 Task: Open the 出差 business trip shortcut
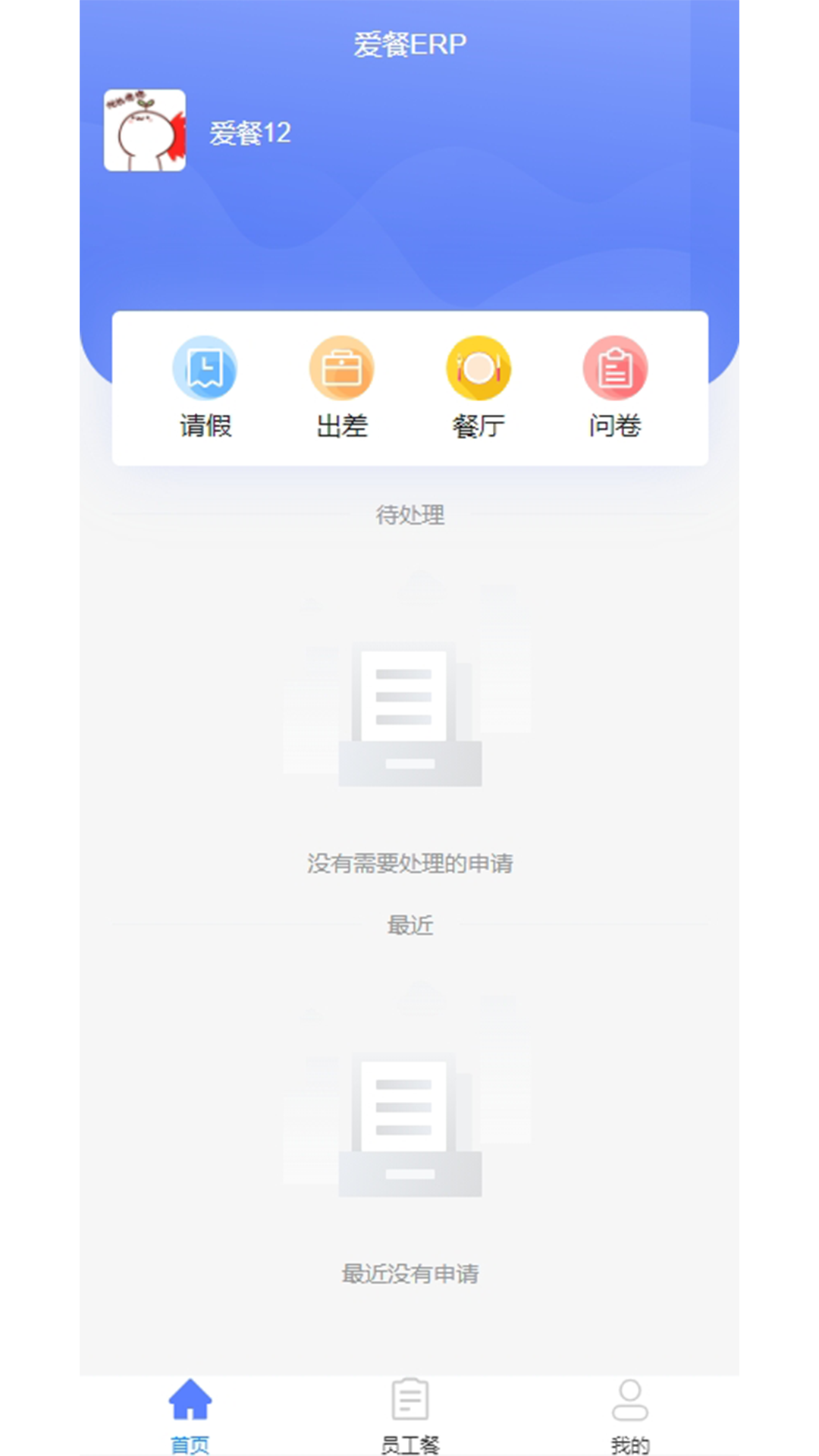pyautogui.click(x=342, y=387)
